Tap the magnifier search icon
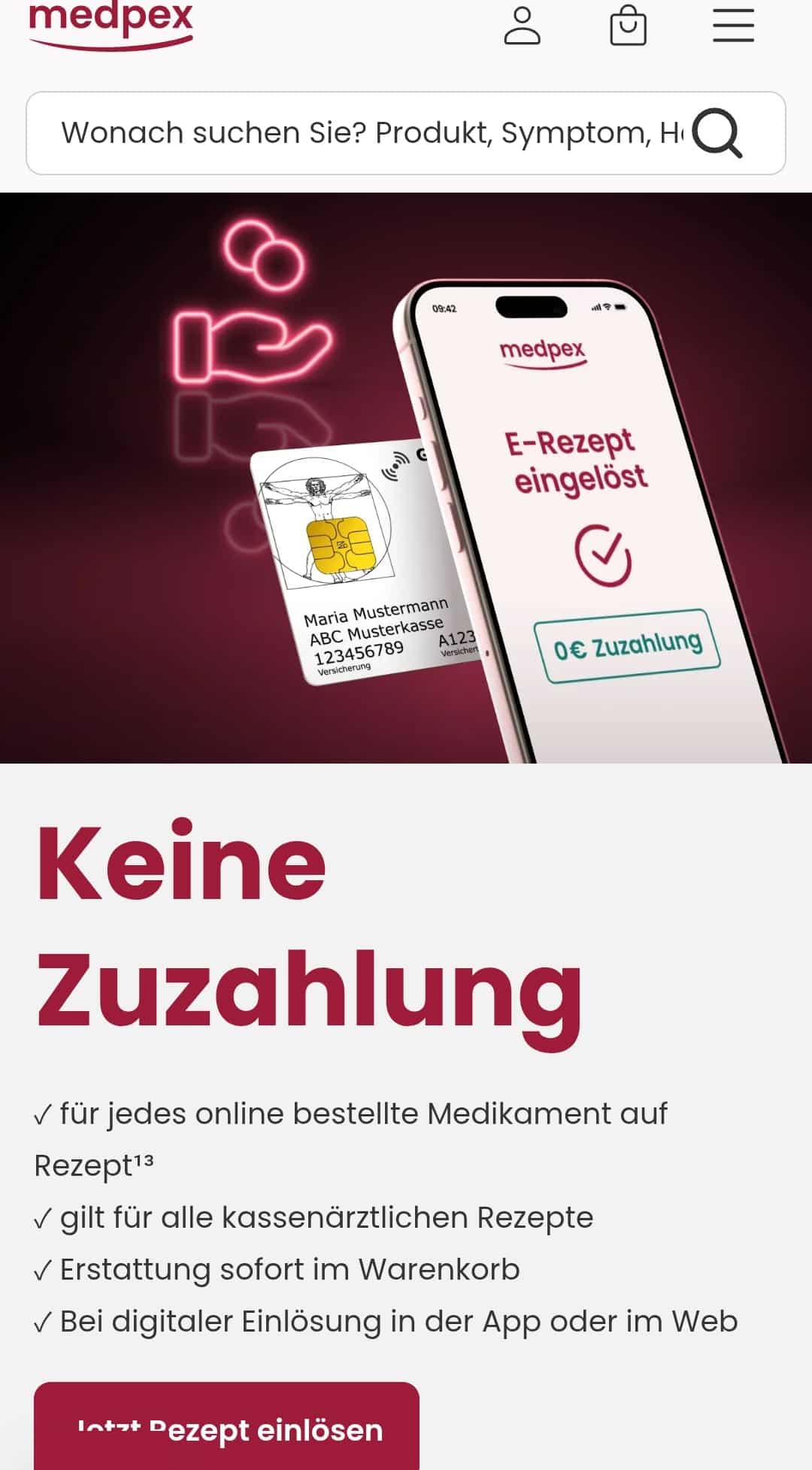 (717, 133)
